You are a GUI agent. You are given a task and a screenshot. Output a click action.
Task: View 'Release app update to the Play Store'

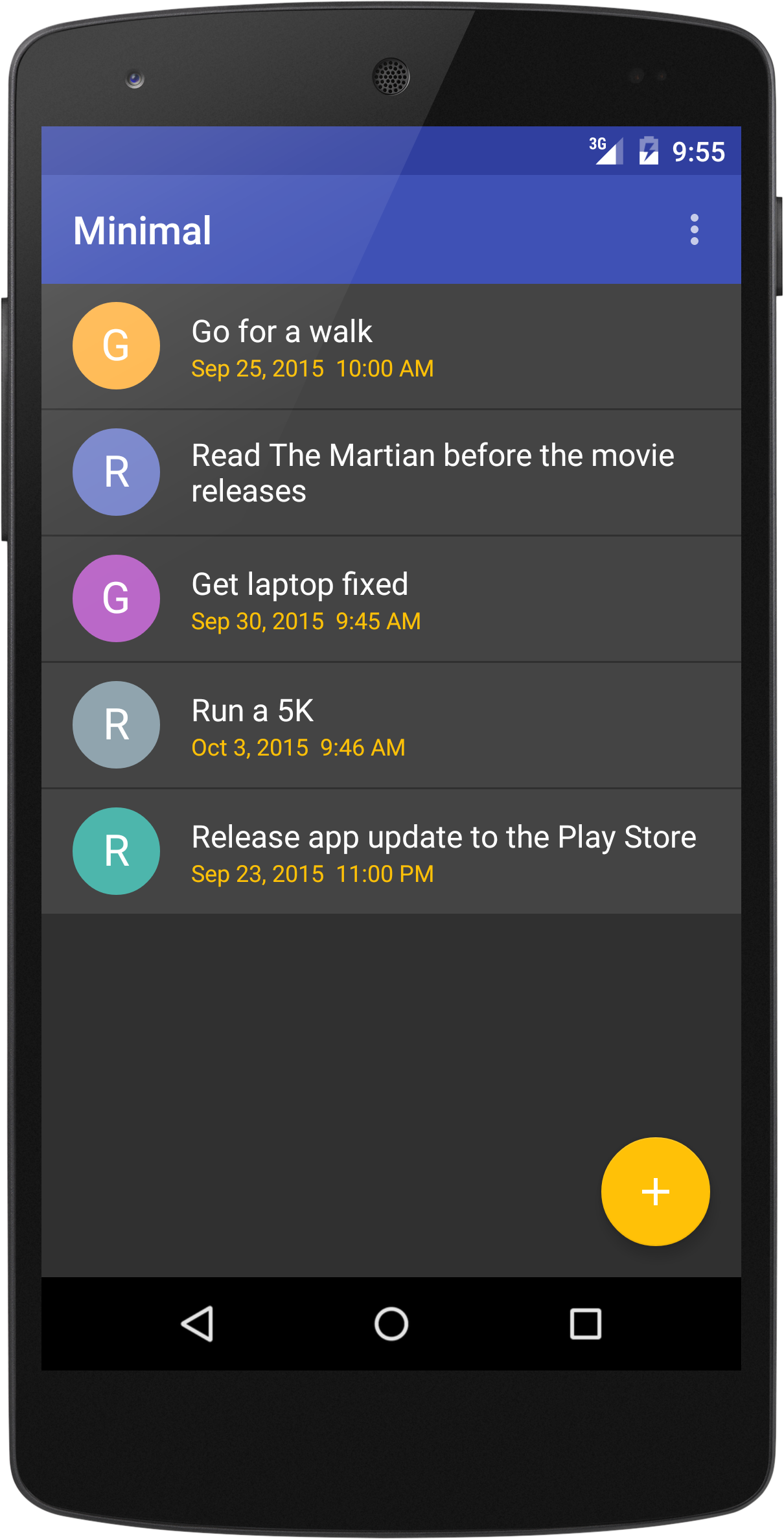tap(391, 851)
